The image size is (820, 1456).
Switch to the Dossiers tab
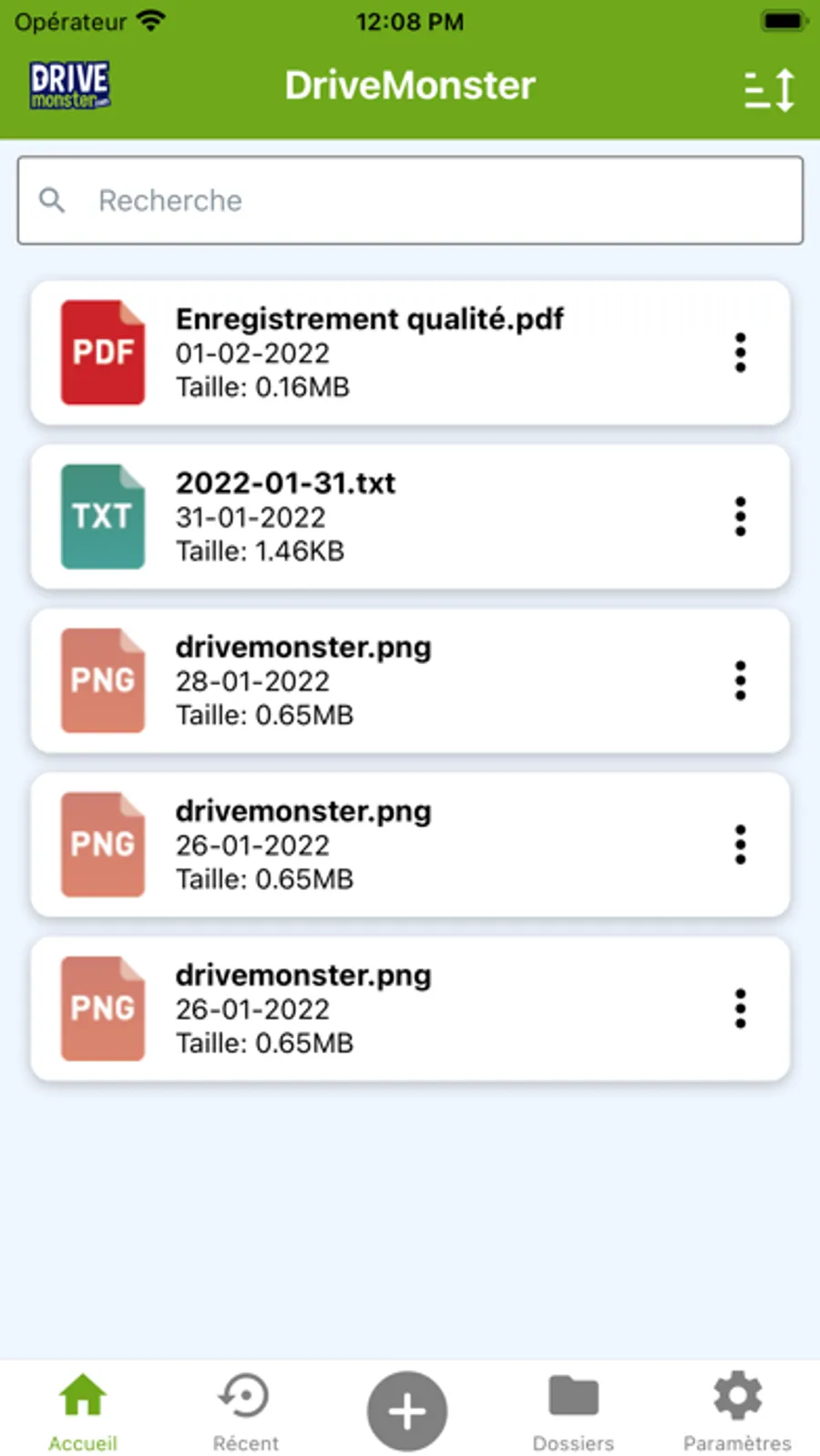573,1410
